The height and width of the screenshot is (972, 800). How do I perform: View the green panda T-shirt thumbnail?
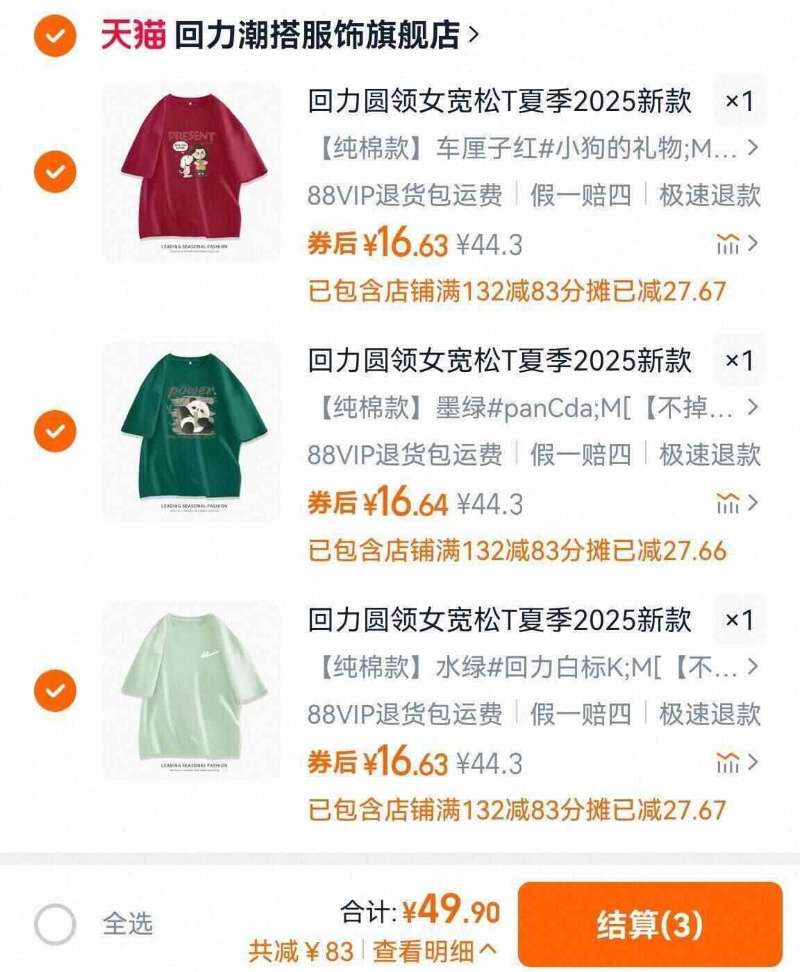tap(191, 439)
